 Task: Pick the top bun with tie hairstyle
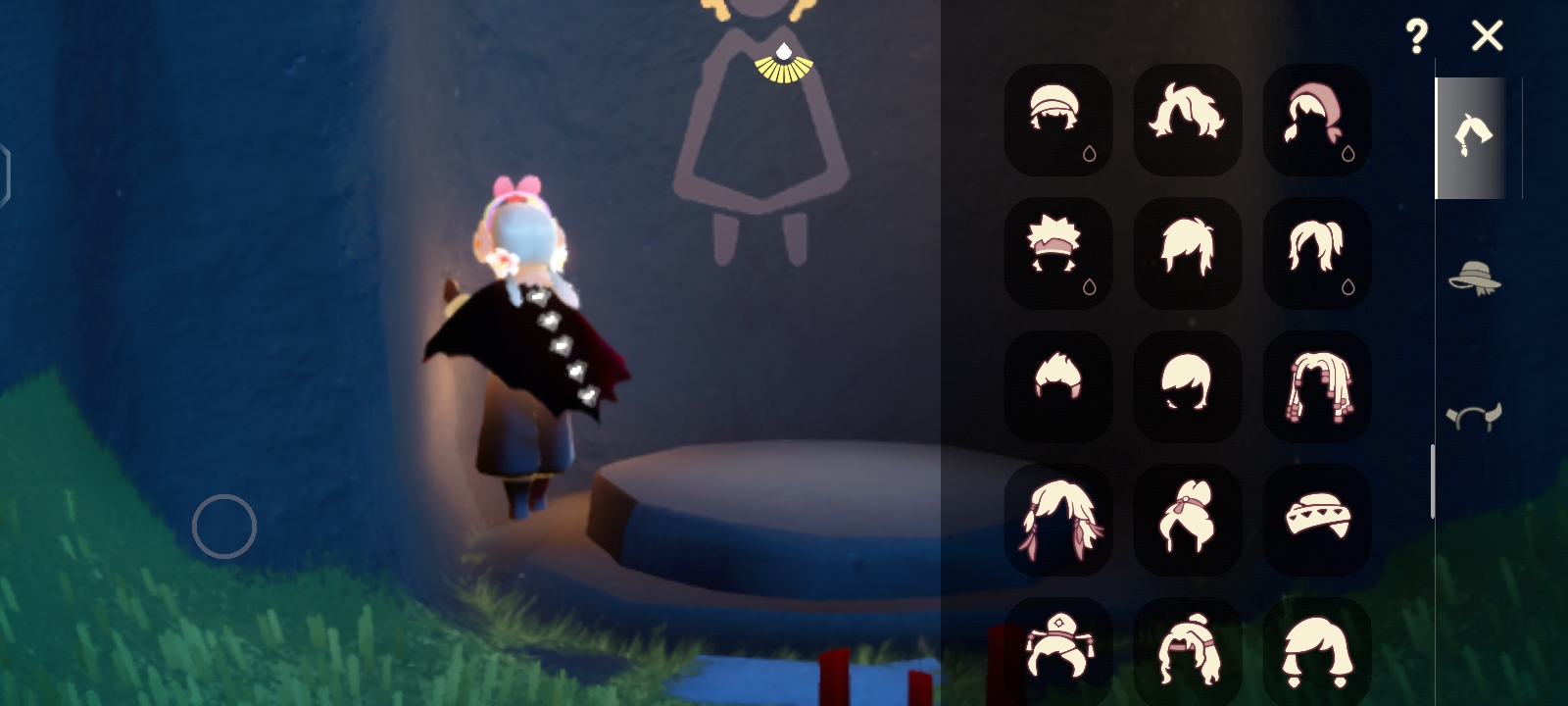pos(1187,518)
